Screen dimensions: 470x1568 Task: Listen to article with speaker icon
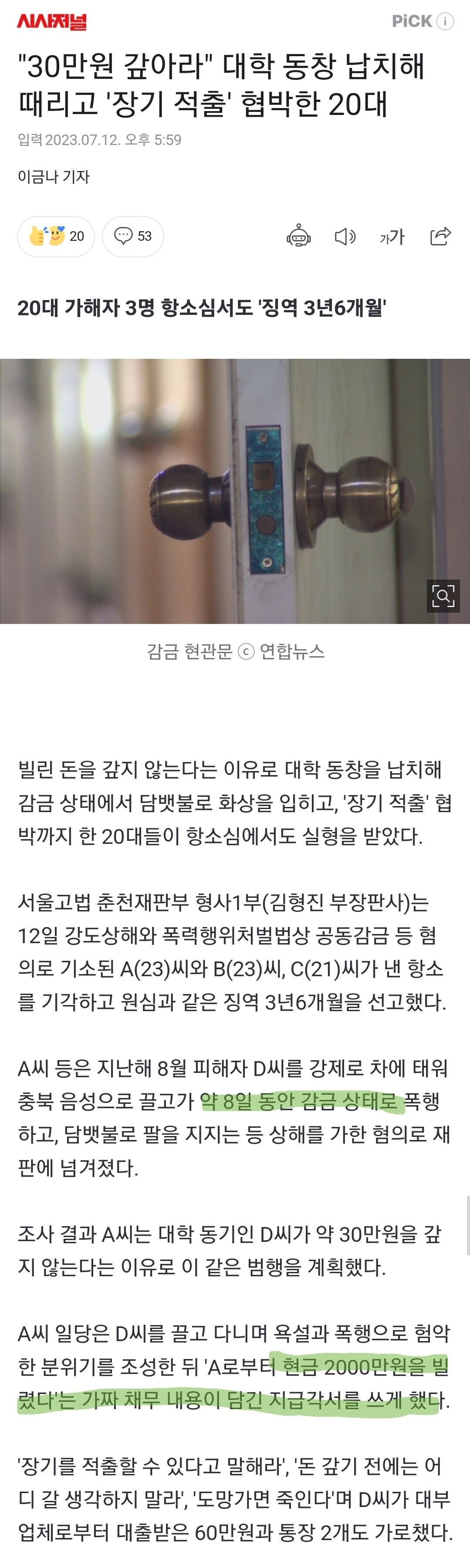pyautogui.click(x=345, y=236)
